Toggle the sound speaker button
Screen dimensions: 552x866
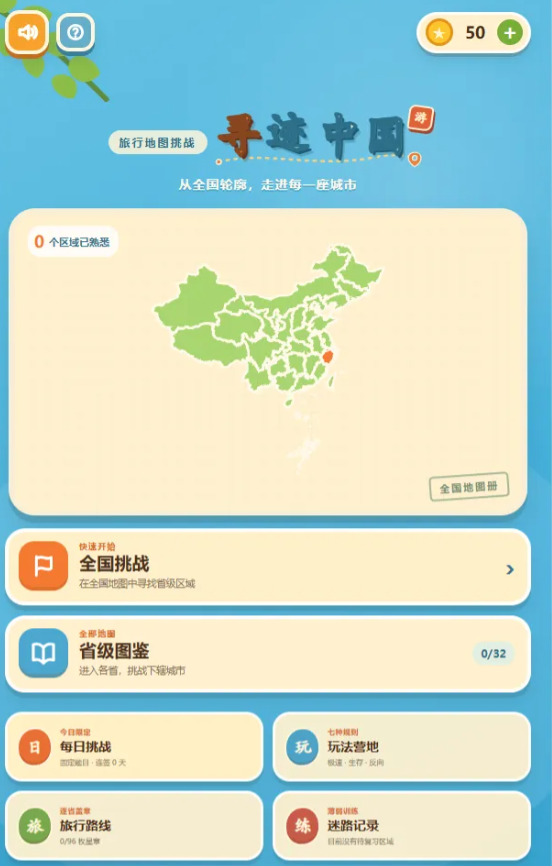27,33
